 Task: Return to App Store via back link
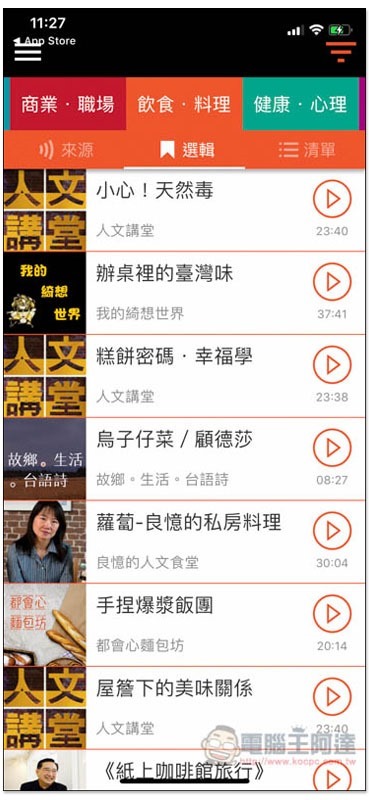[44, 41]
